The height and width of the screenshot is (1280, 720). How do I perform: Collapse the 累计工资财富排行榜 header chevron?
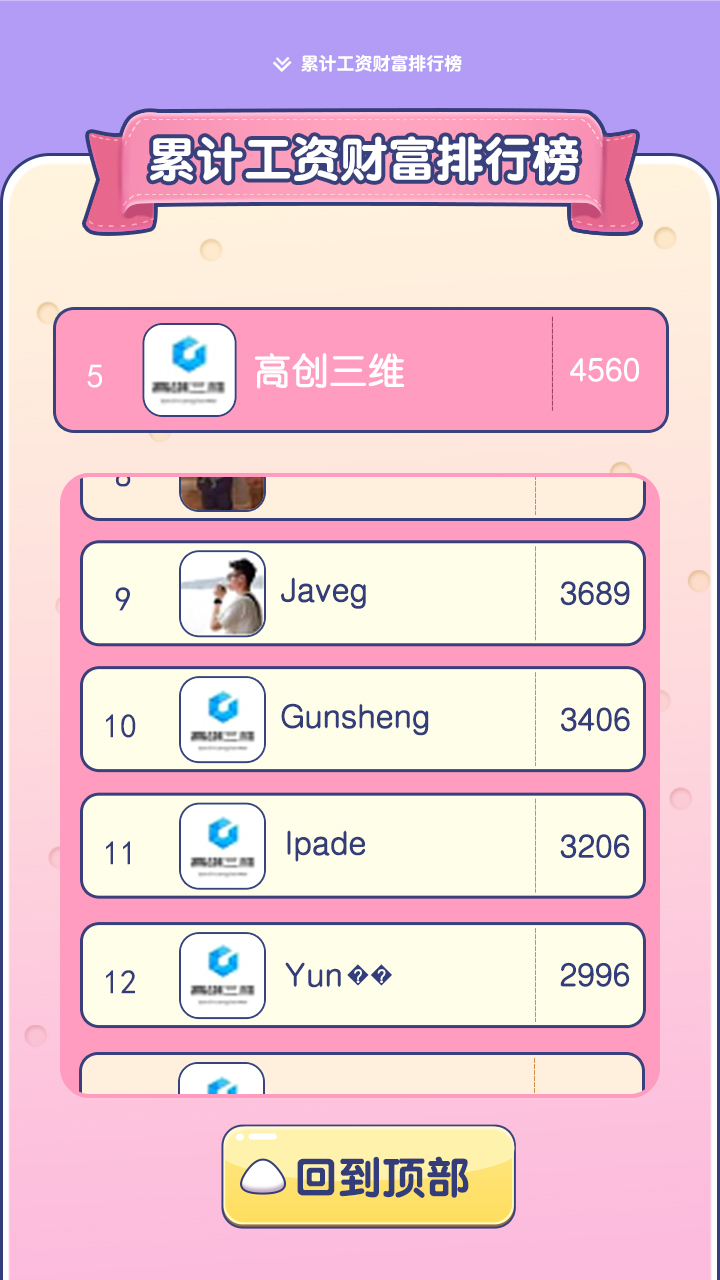(x=282, y=64)
